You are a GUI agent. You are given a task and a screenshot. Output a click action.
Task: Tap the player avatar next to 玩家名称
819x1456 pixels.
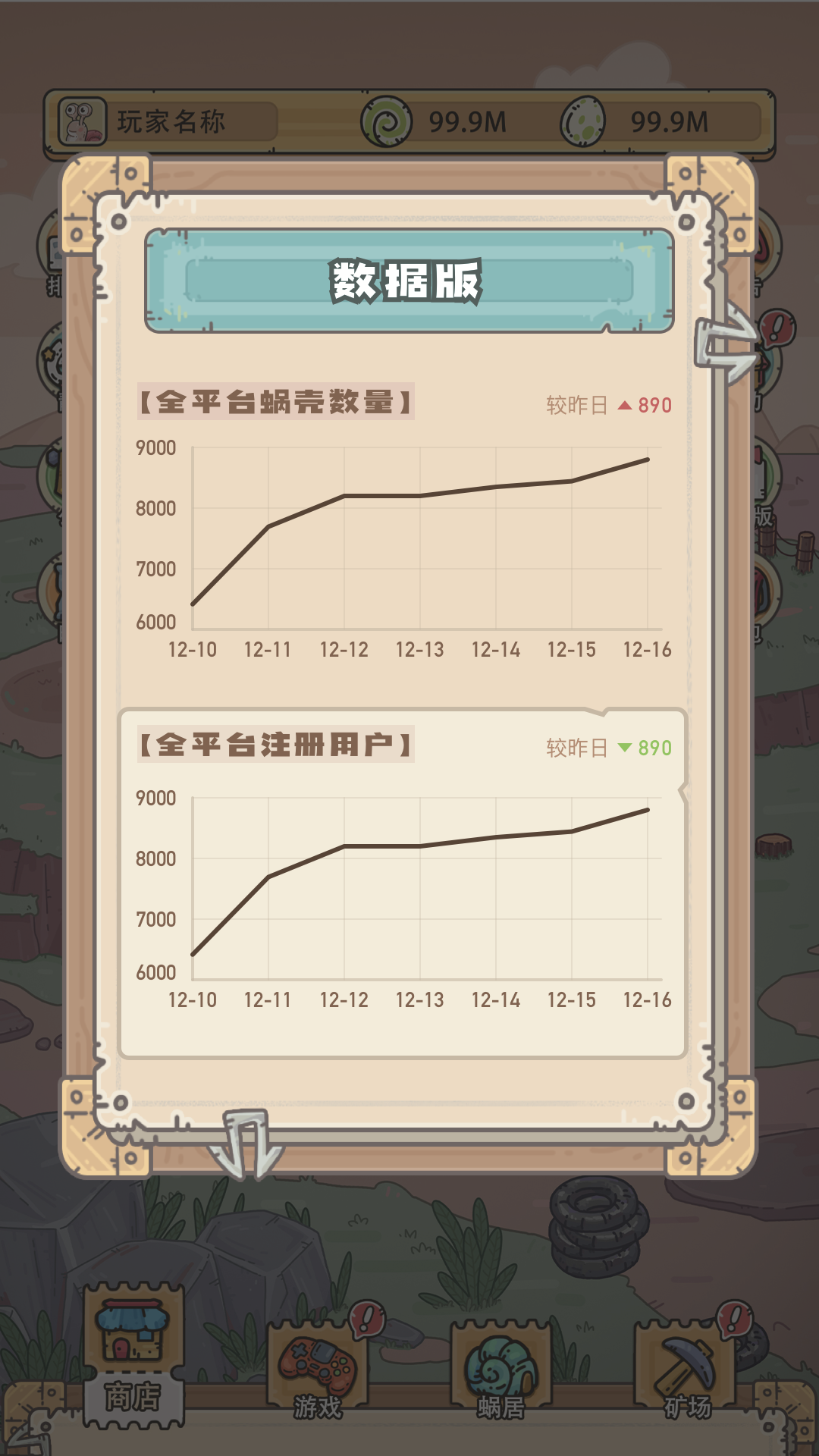(81, 121)
